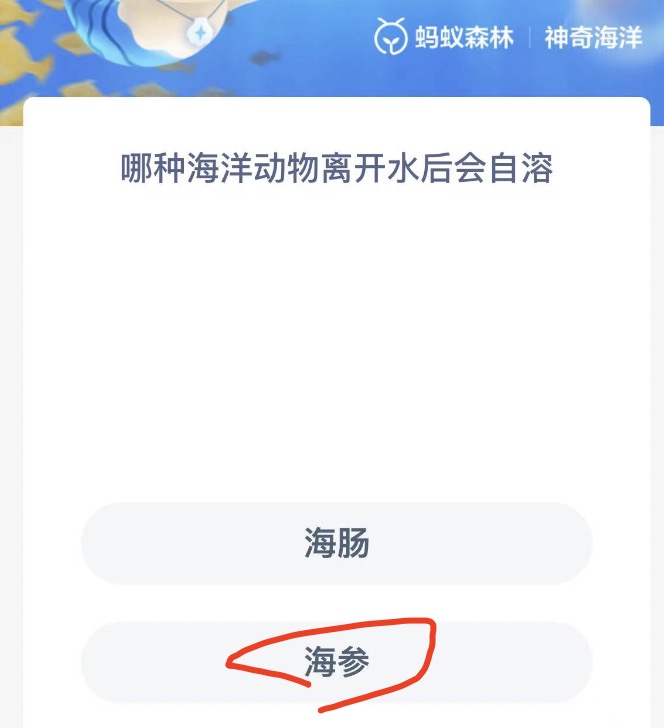Select the answer 海肠
This screenshot has width=664, height=728.
[336, 543]
